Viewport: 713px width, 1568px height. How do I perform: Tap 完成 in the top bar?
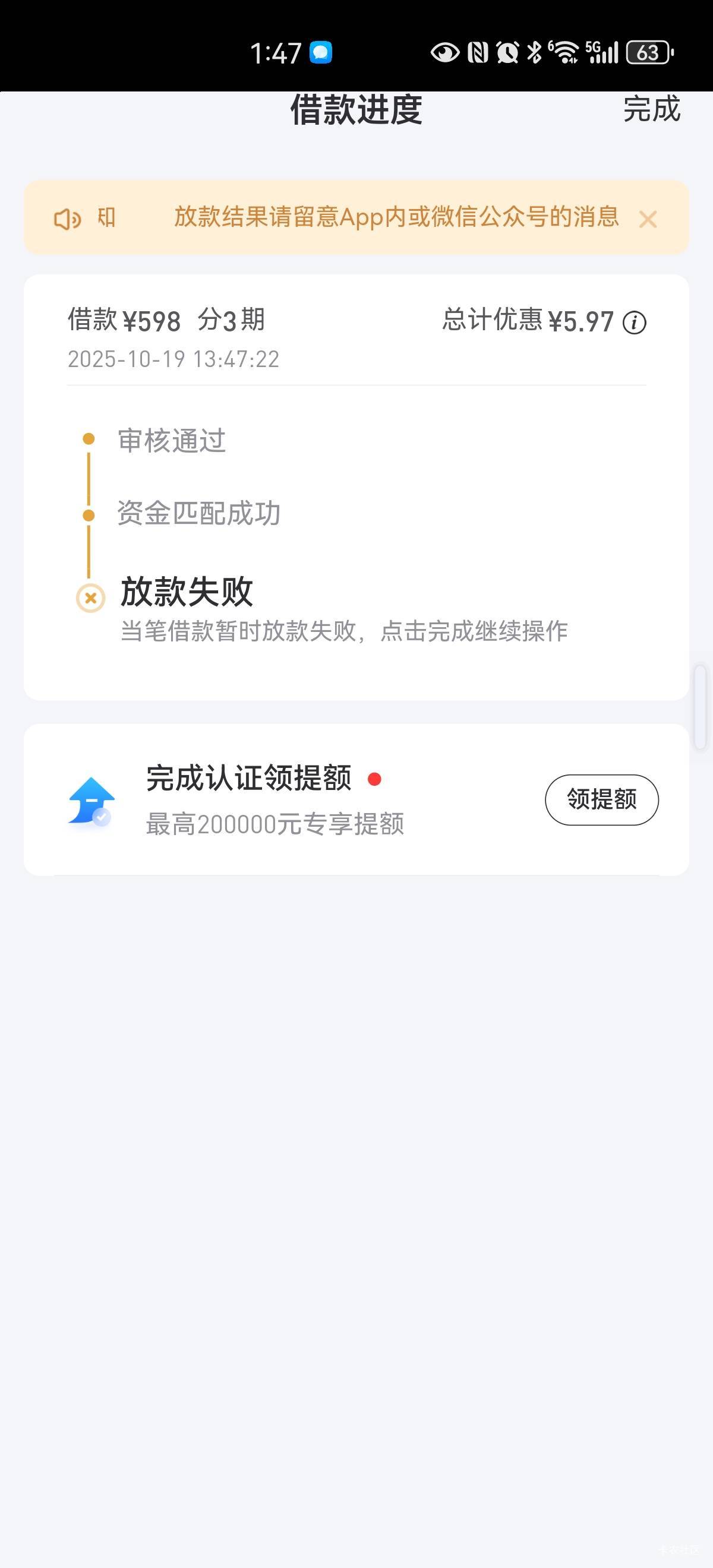[651, 109]
